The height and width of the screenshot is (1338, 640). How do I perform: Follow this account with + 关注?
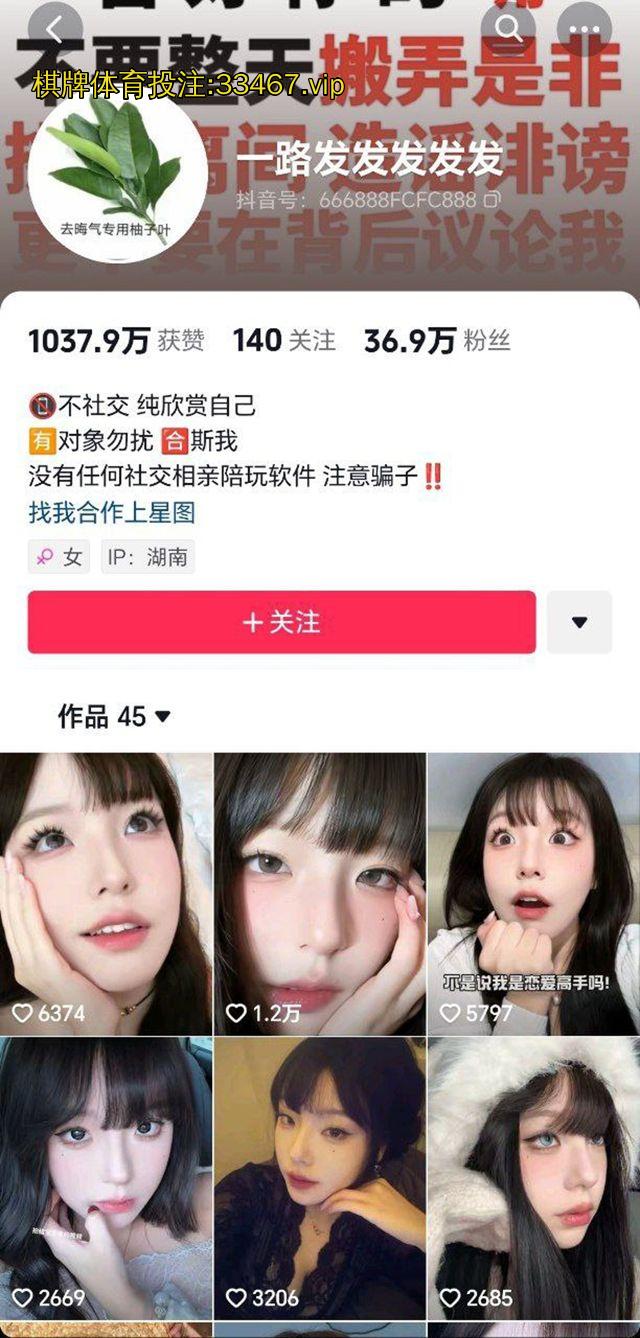[x=281, y=622]
